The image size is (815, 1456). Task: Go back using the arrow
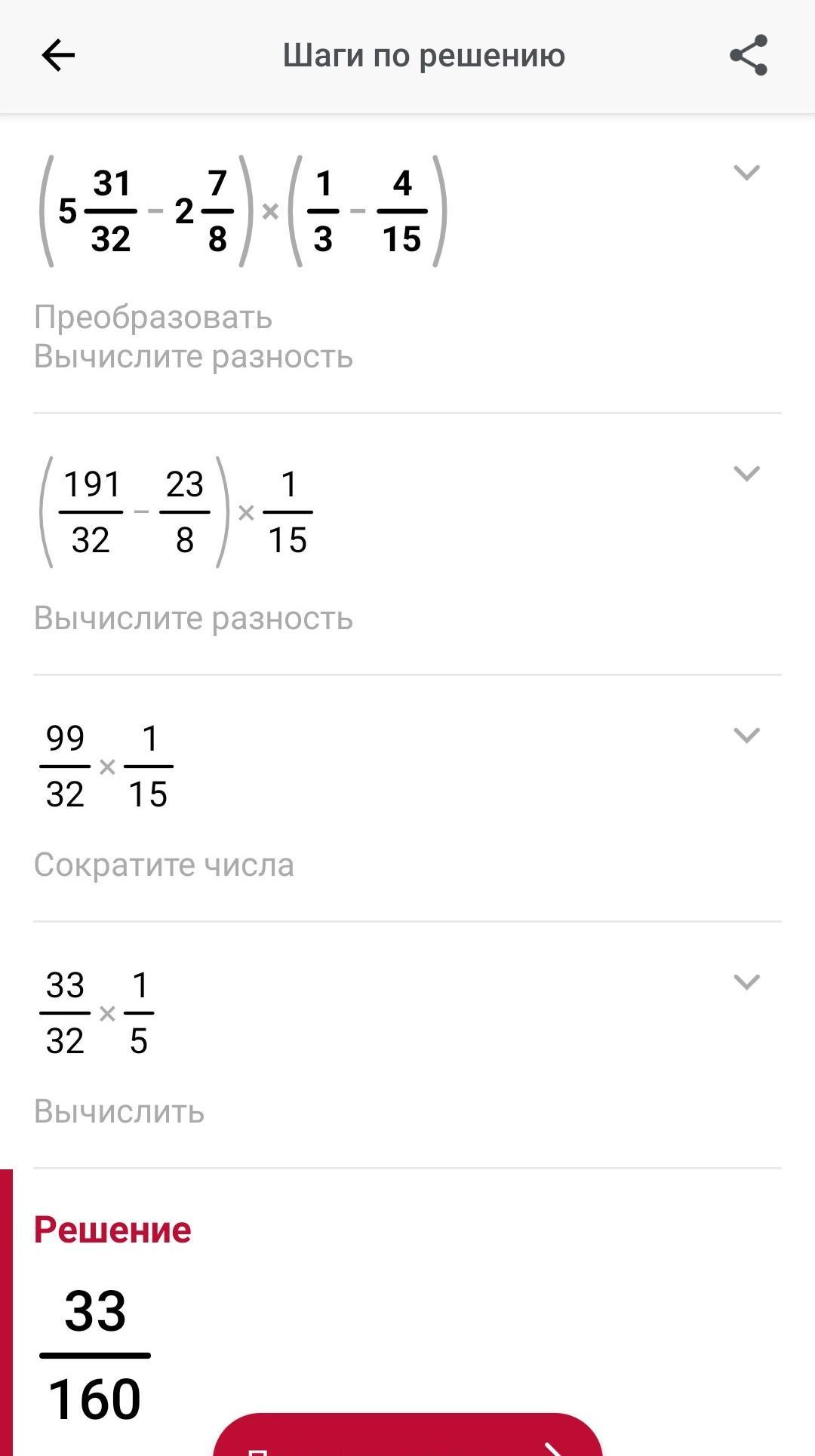(58, 55)
